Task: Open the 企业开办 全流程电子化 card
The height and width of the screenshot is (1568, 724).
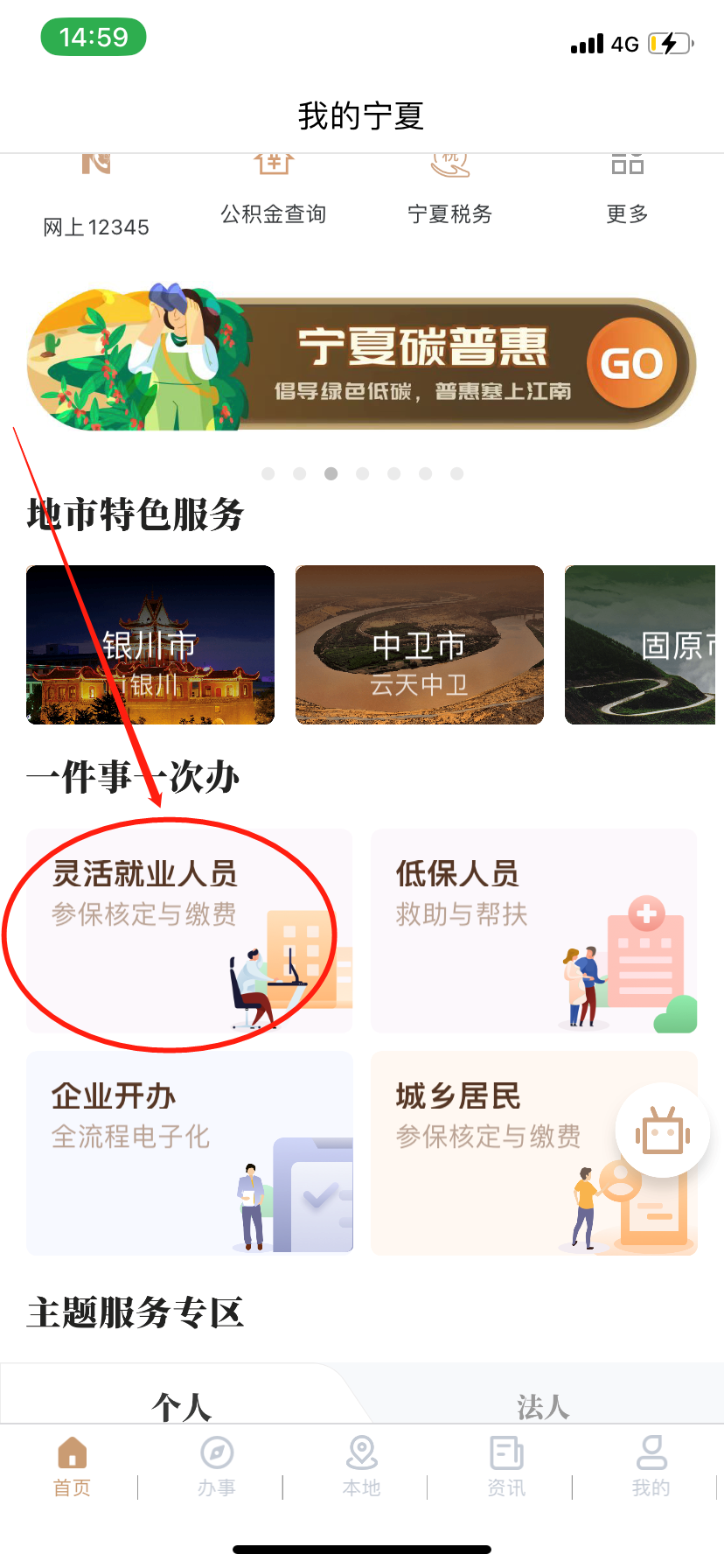Action: [189, 1153]
